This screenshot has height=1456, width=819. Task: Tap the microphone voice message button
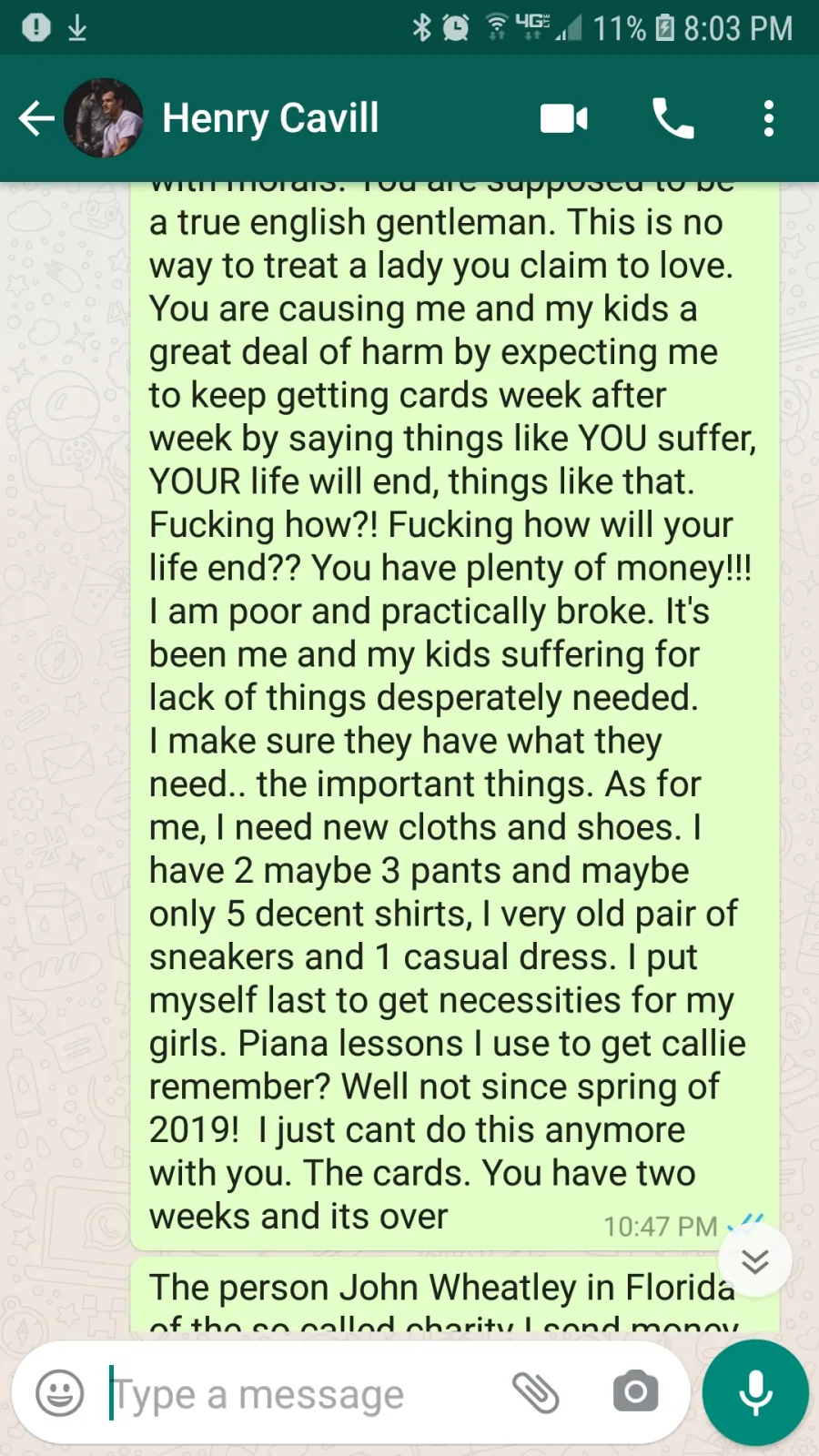pos(755,1392)
